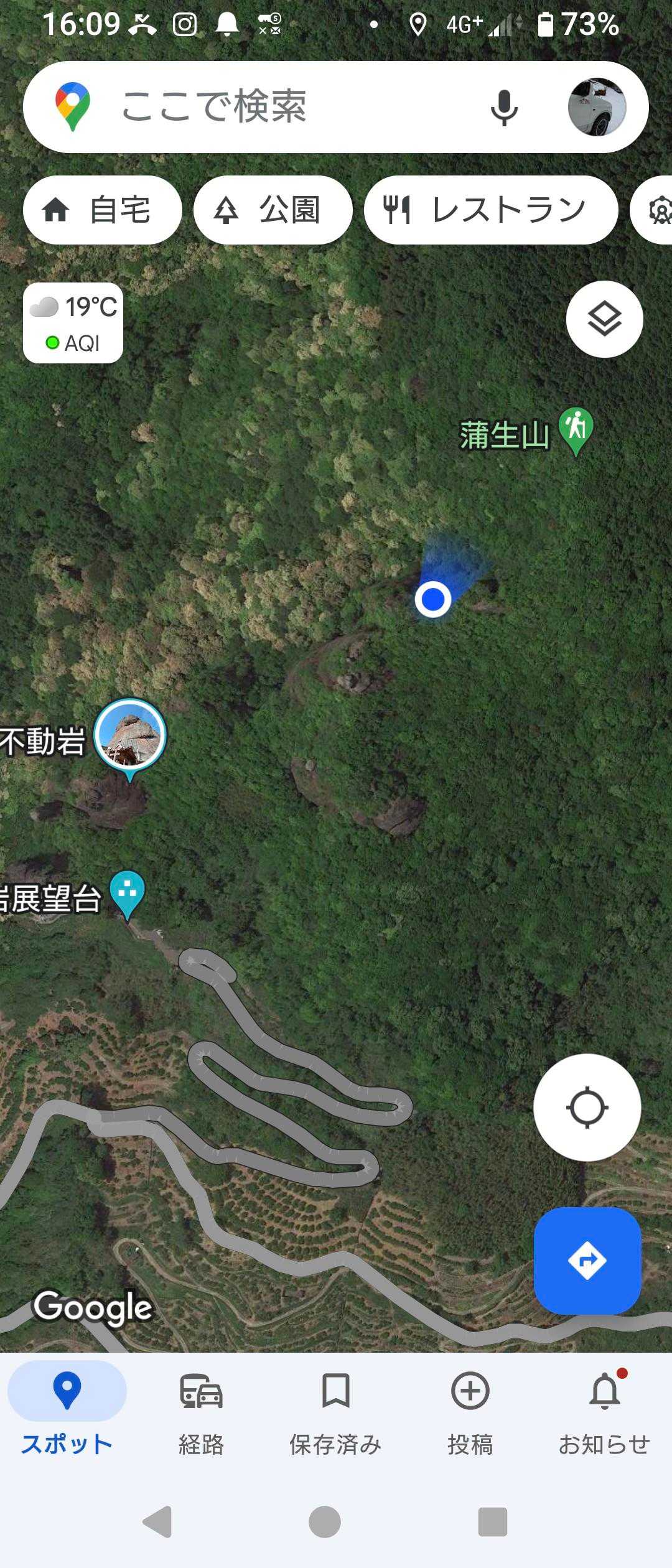Image resolution: width=672 pixels, height=1568 pixels.
Task: Open the 岩展望台 viewpoint marker
Action: [x=127, y=895]
